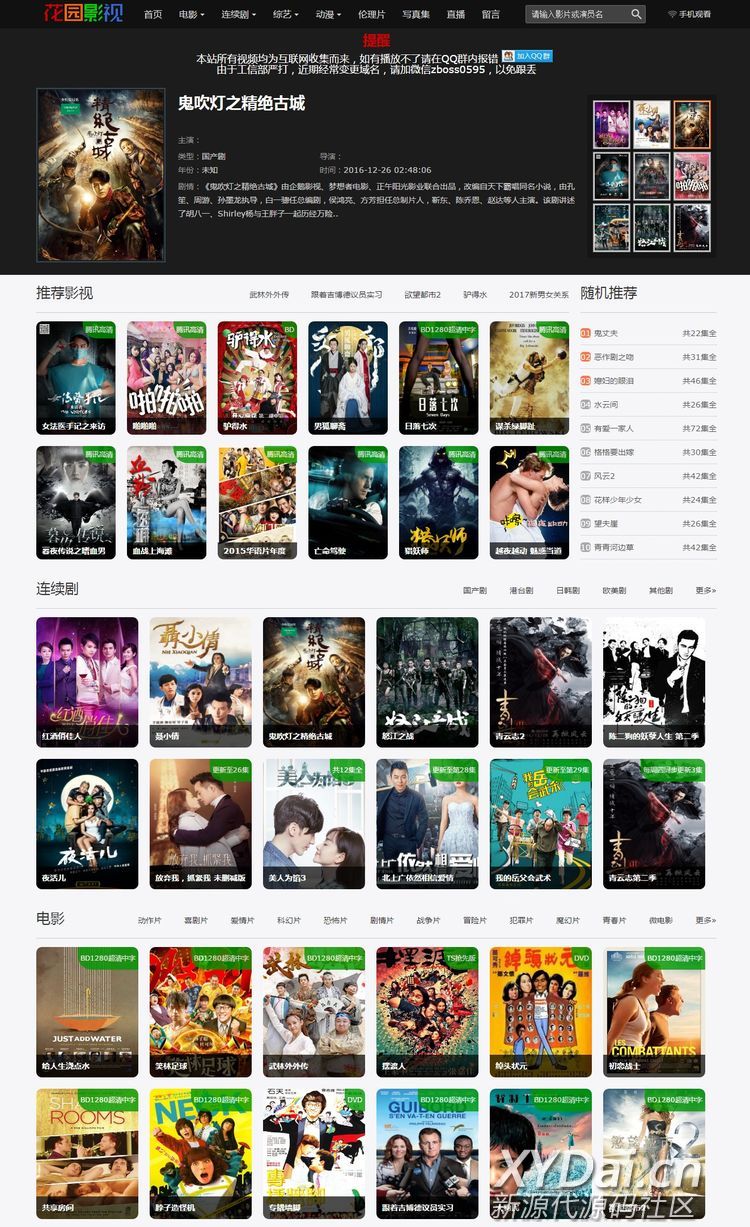This screenshot has height=1227, width=750.
Task: Filter the series by 国产剧
Action: [474, 590]
